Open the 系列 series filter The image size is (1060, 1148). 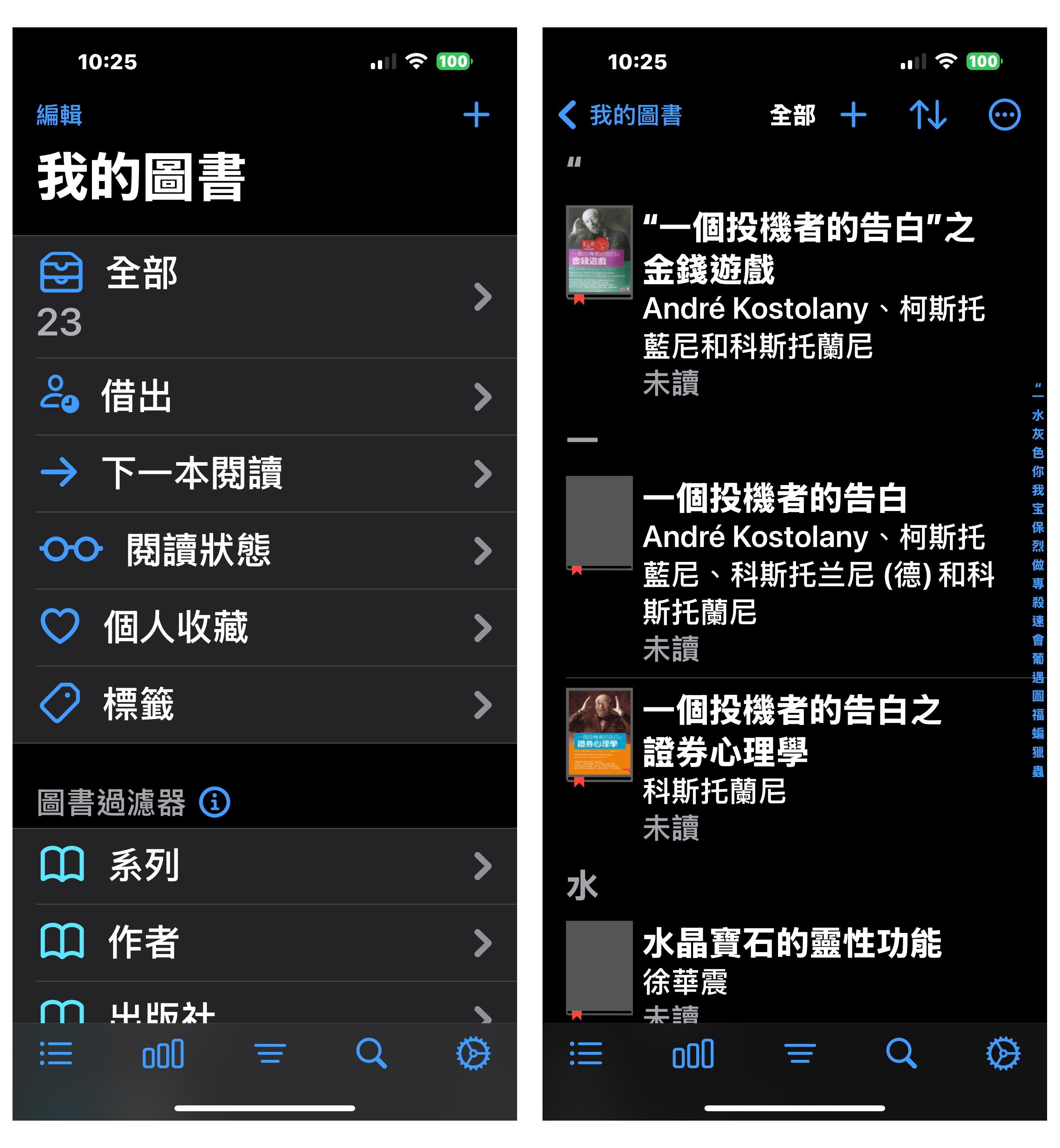tap(264, 866)
